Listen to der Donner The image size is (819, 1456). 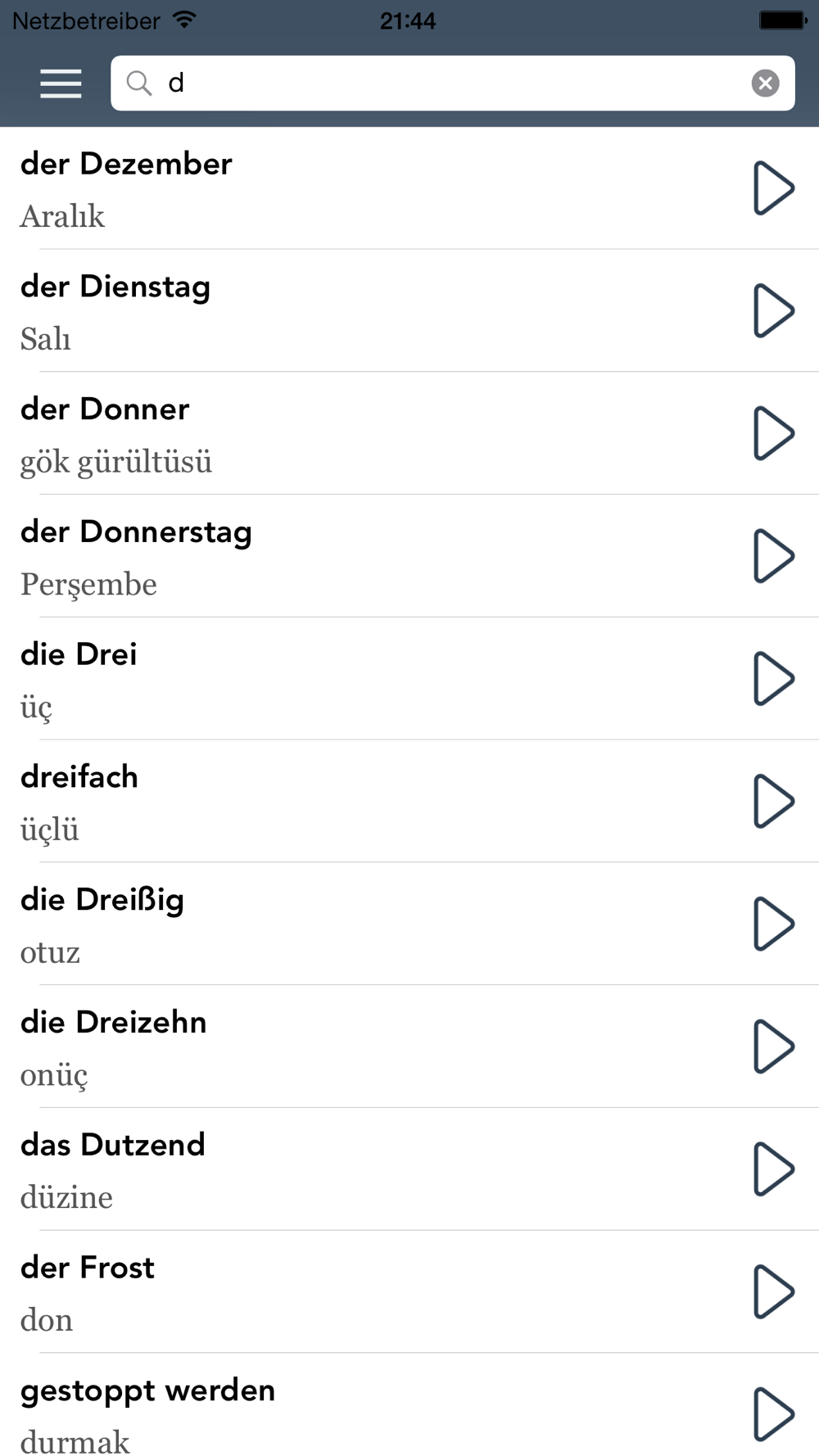(x=773, y=433)
